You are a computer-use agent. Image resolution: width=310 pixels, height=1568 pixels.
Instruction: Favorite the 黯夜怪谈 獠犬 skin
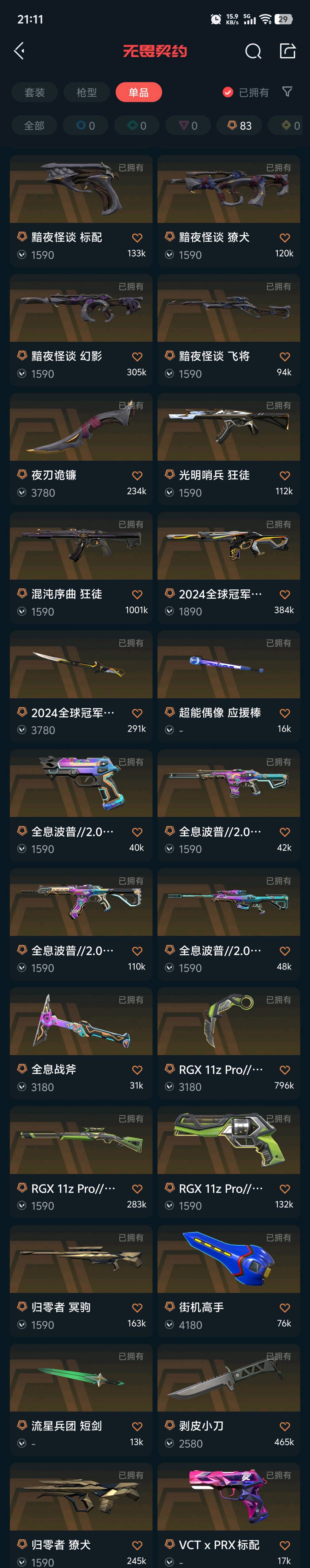click(x=284, y=238)
